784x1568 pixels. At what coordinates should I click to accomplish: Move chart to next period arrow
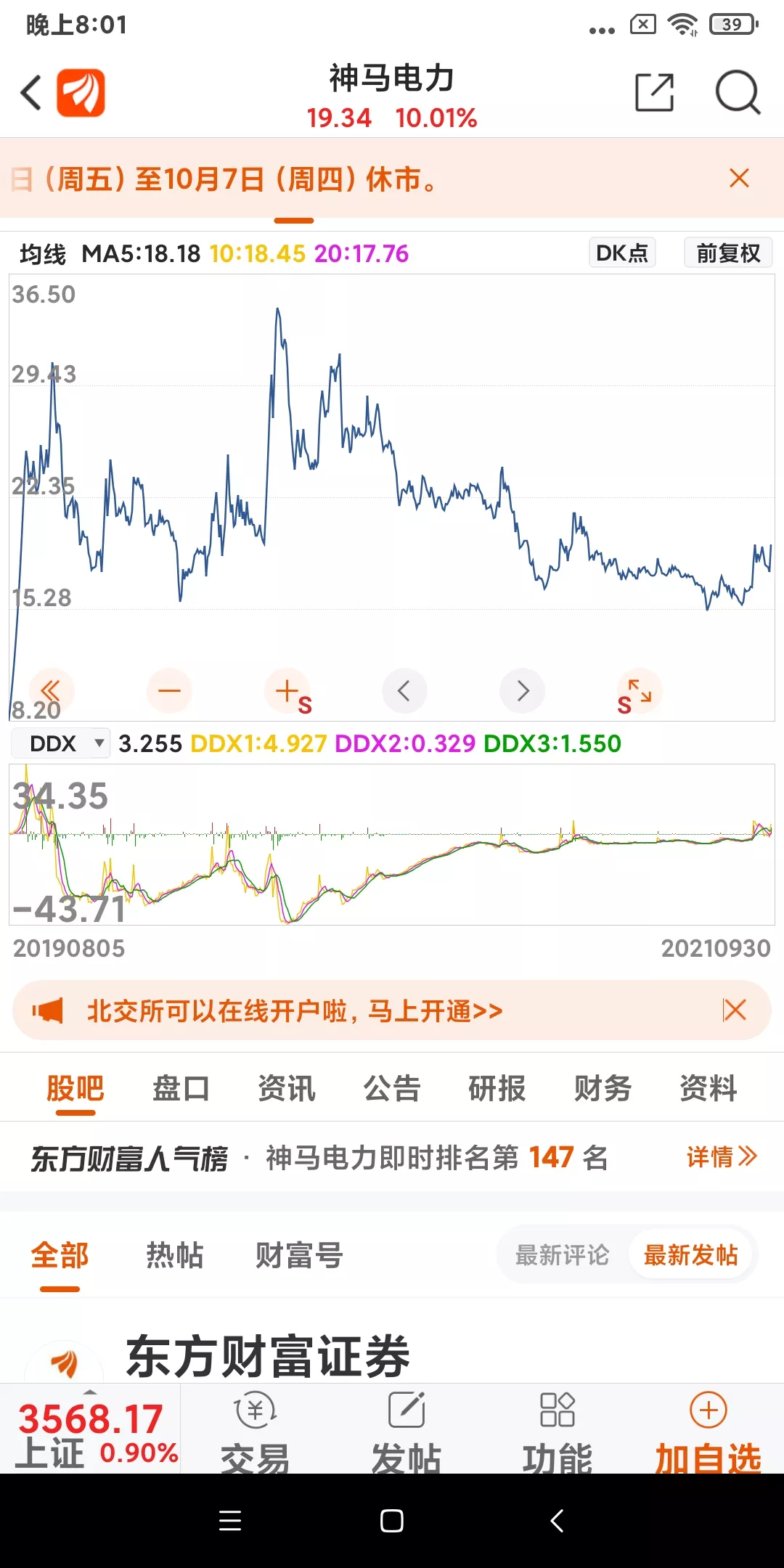click(x=523, y=690)
